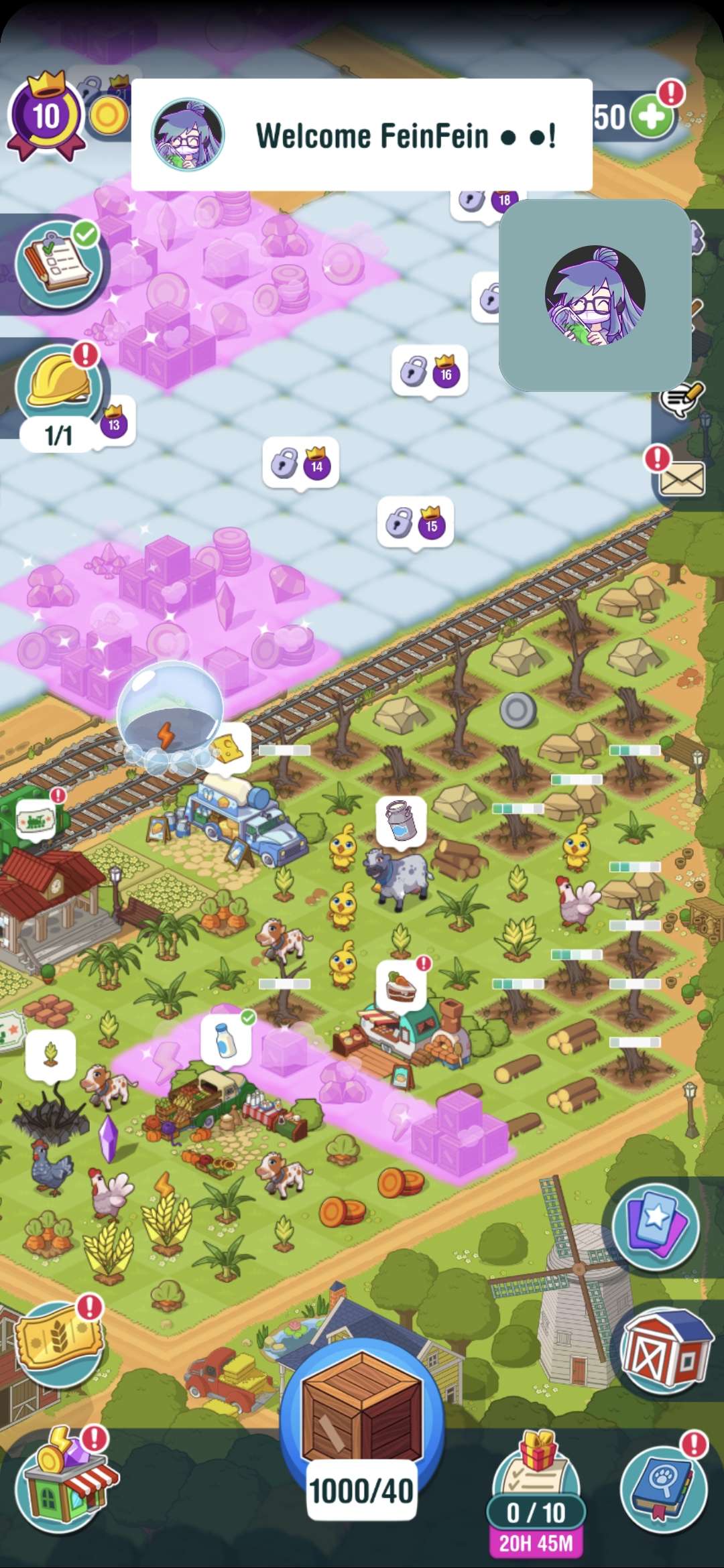Tap the wooden crate 1000/40 button
Screen dimensions: 724x1568
click(x=362, y=1414)
